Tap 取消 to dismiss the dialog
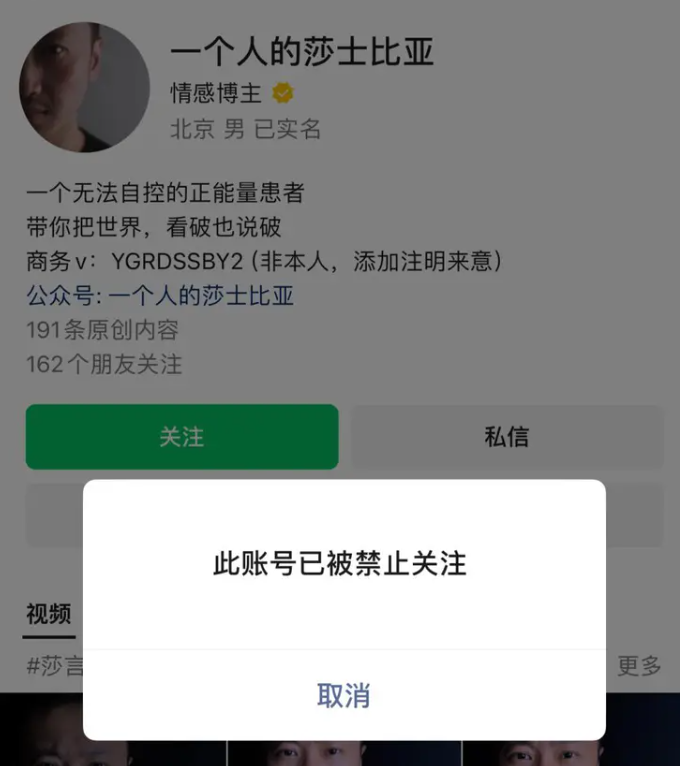680x766 pixels. coord(343,696)
